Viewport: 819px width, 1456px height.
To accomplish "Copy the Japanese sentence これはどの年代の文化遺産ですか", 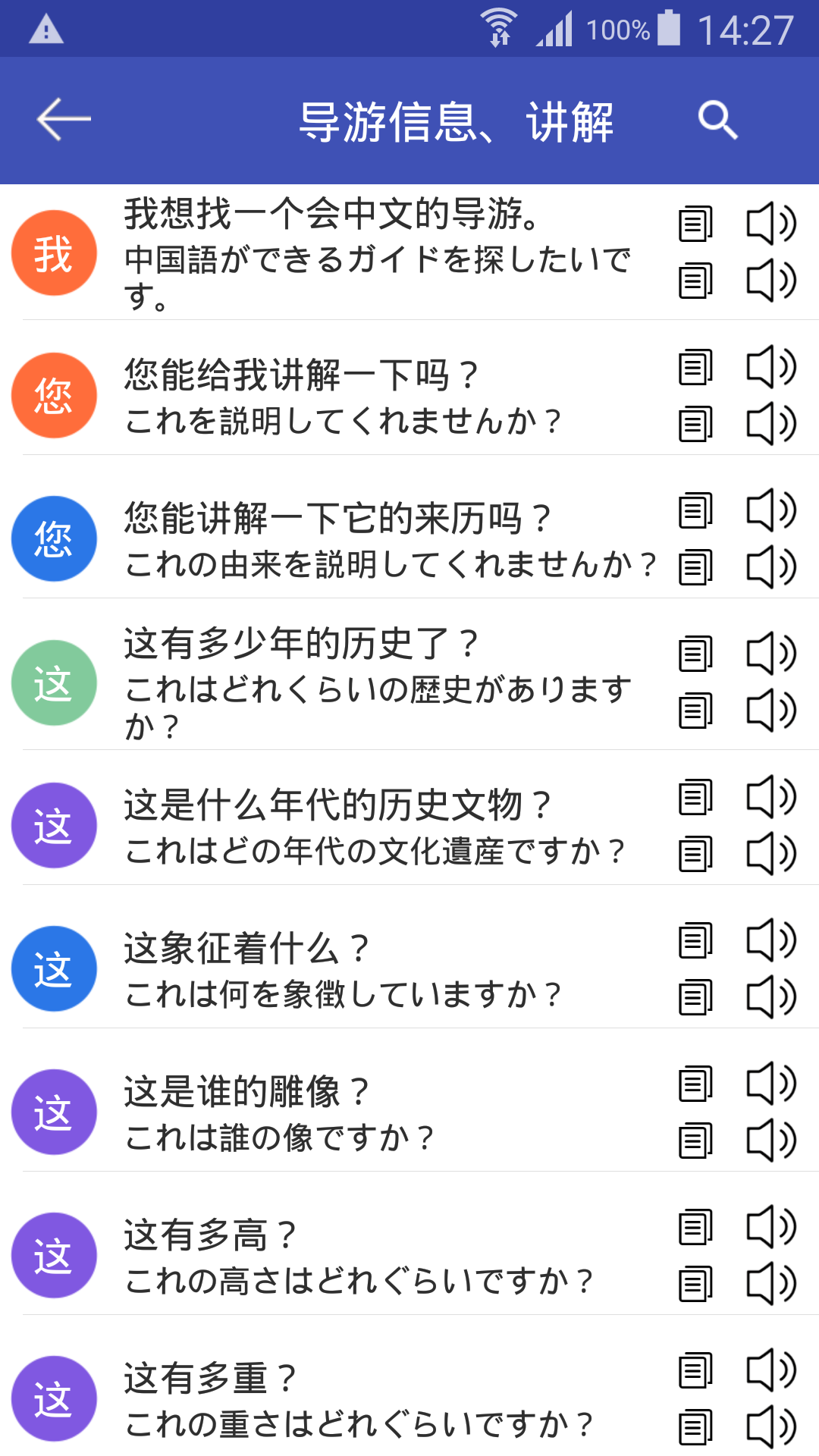I will pyautogui.click(x=696, y=851).
